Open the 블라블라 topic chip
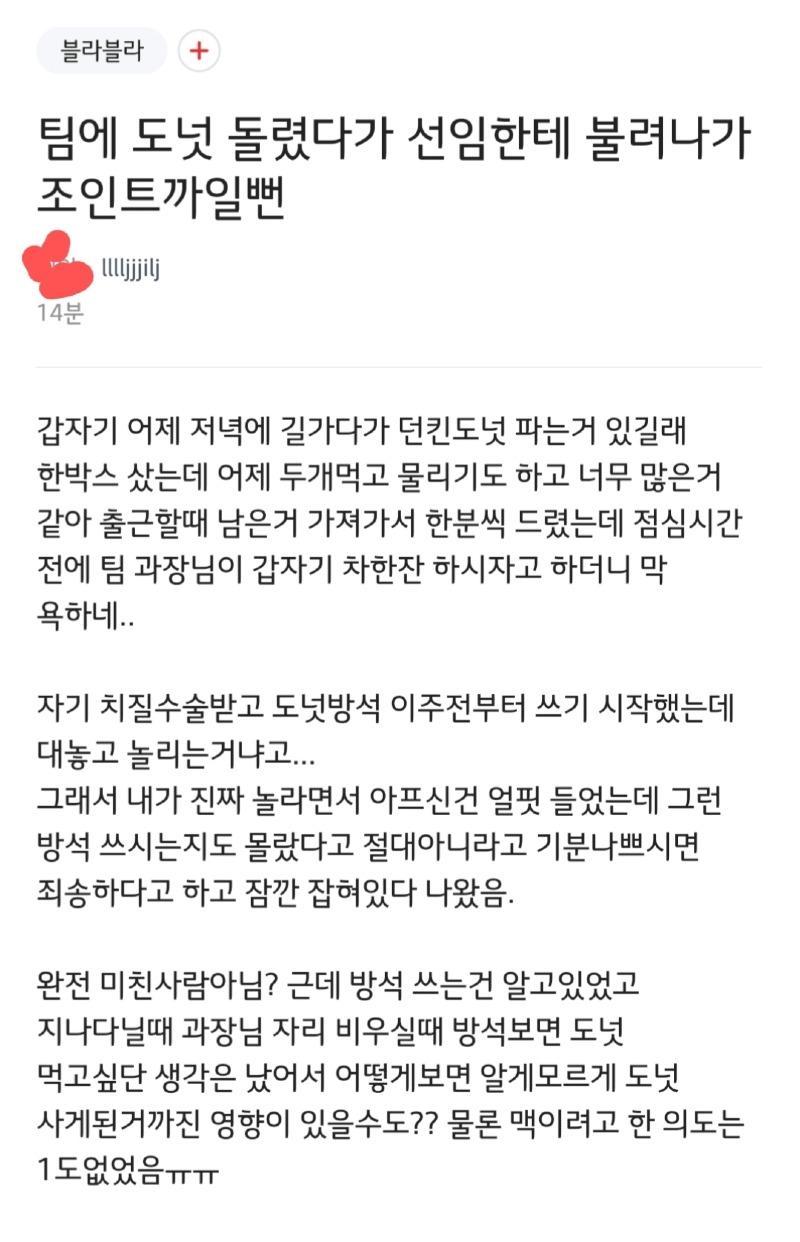Viewport: 800px width, 1242px height. (x=101, y=51)
